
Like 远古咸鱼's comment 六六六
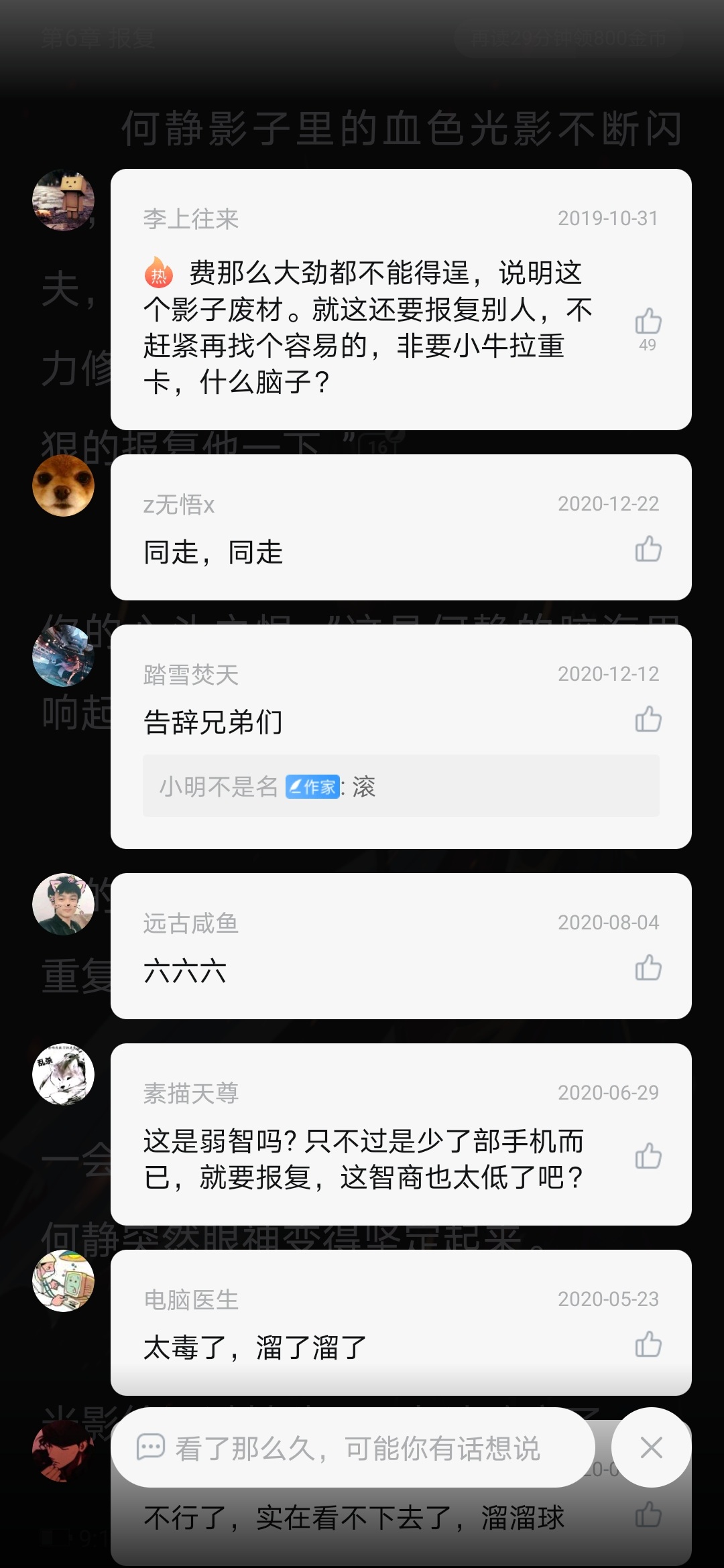pyautogui.click(x=648, y=968)
